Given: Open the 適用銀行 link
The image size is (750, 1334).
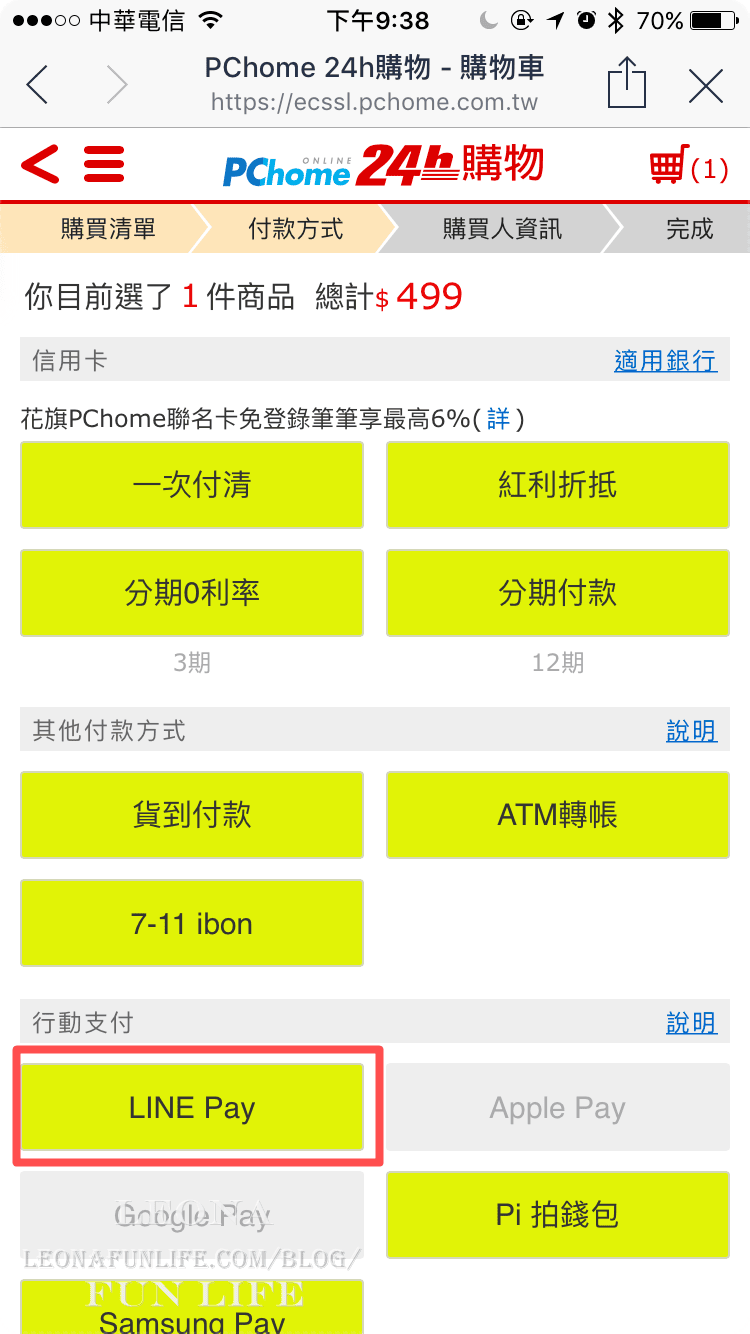Looking at the screenshot, I should pos(665,361).
